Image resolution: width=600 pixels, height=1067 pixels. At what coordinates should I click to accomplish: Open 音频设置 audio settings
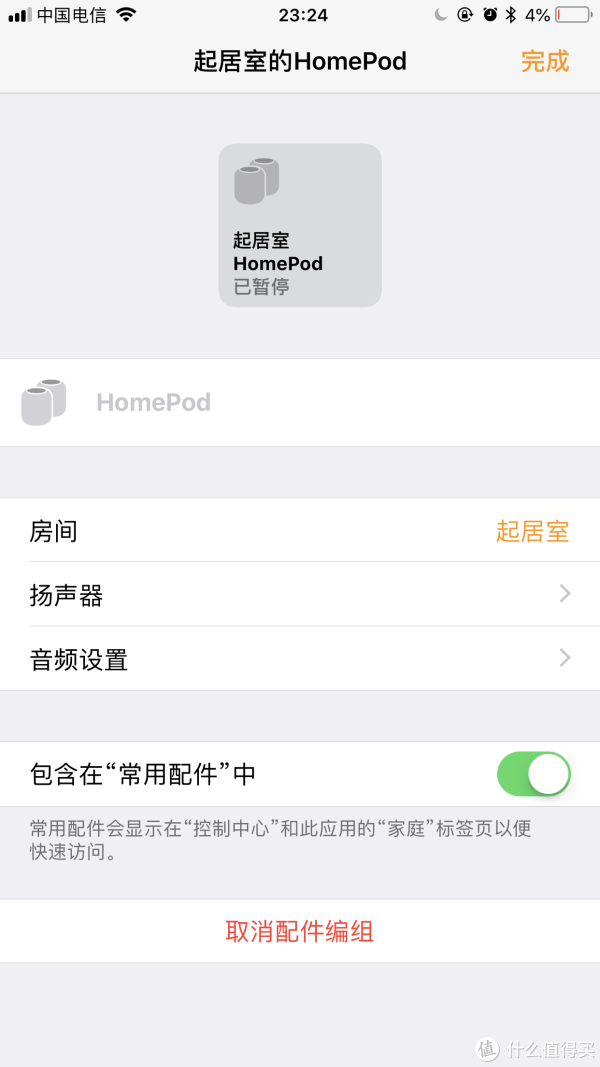pyautogui.click(x=300, y=659)
